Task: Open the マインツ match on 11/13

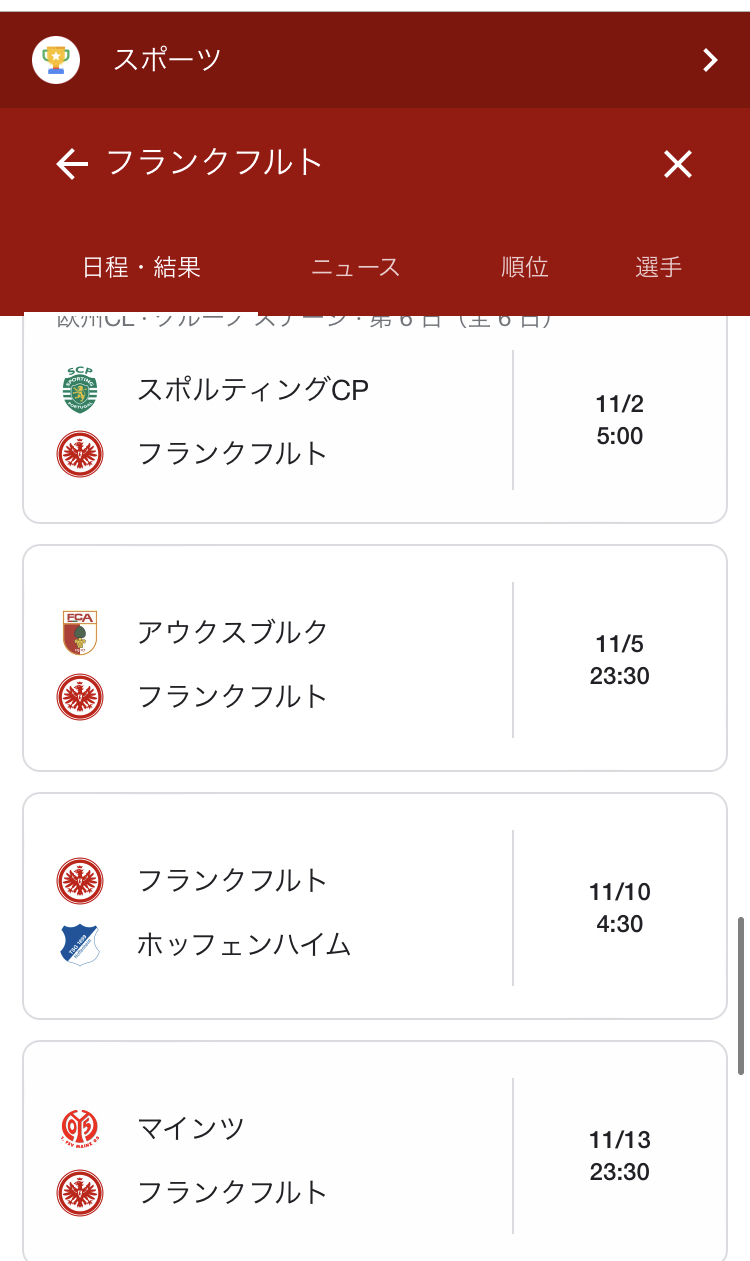Action: click(x=375, y=1151)
